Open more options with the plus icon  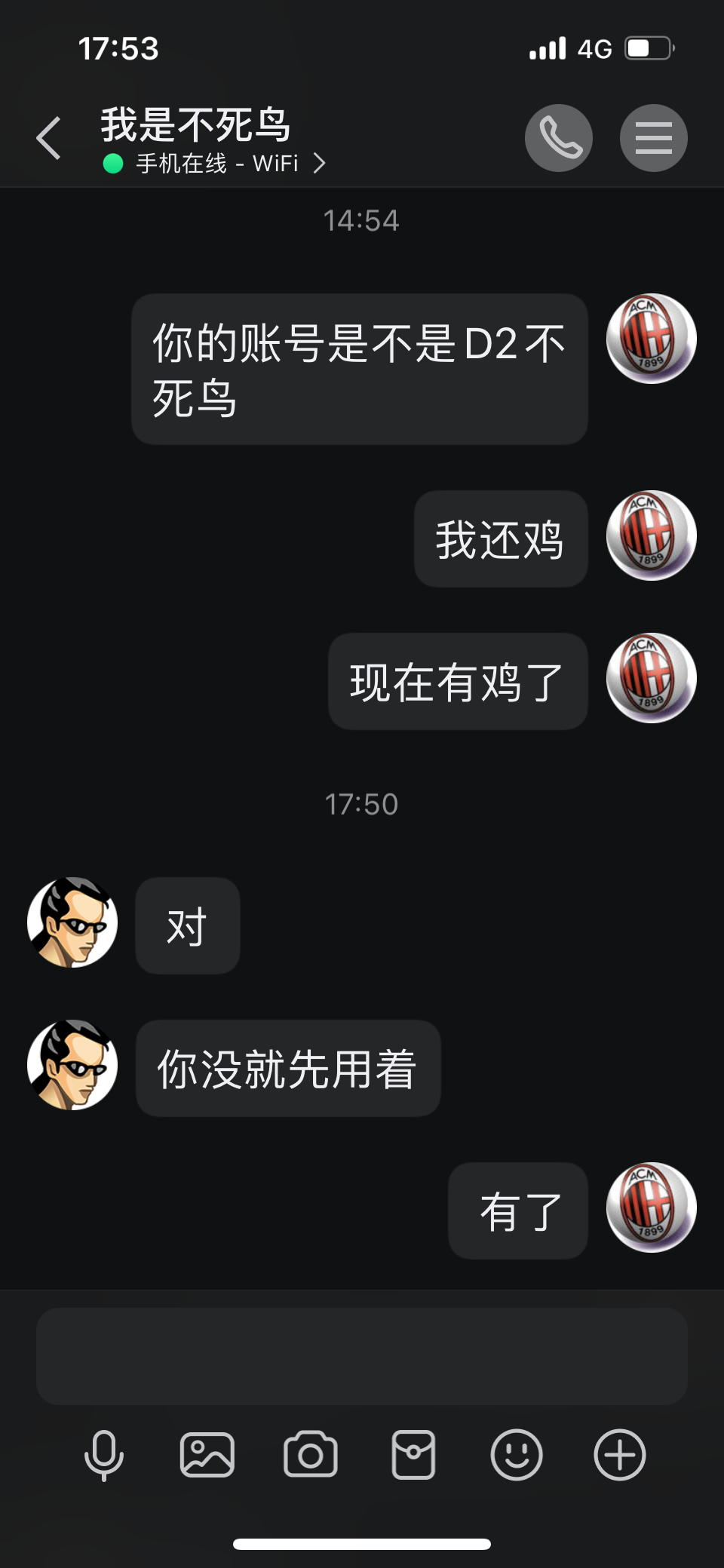620,1454
